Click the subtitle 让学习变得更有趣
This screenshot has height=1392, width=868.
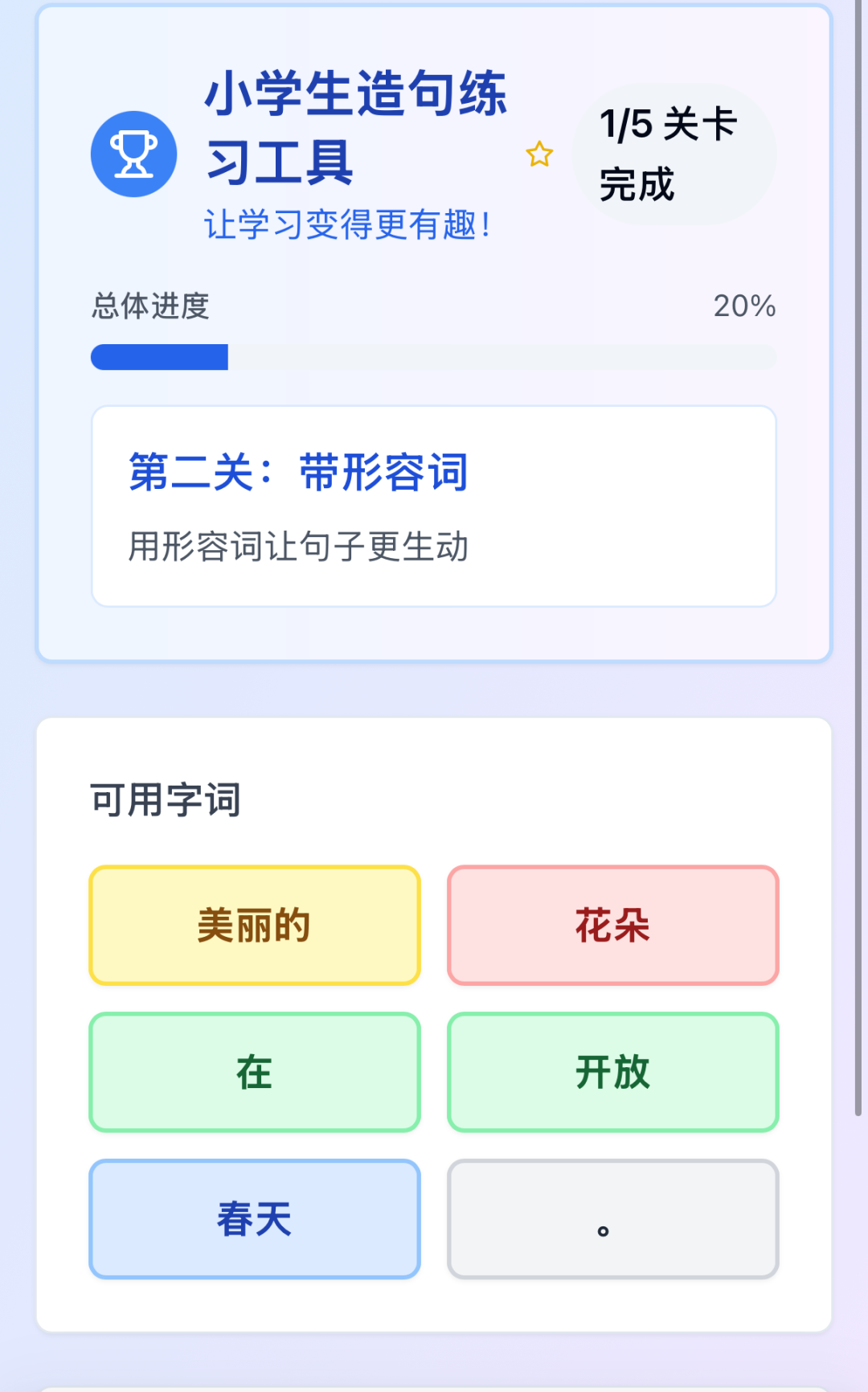tap(349, 227)
